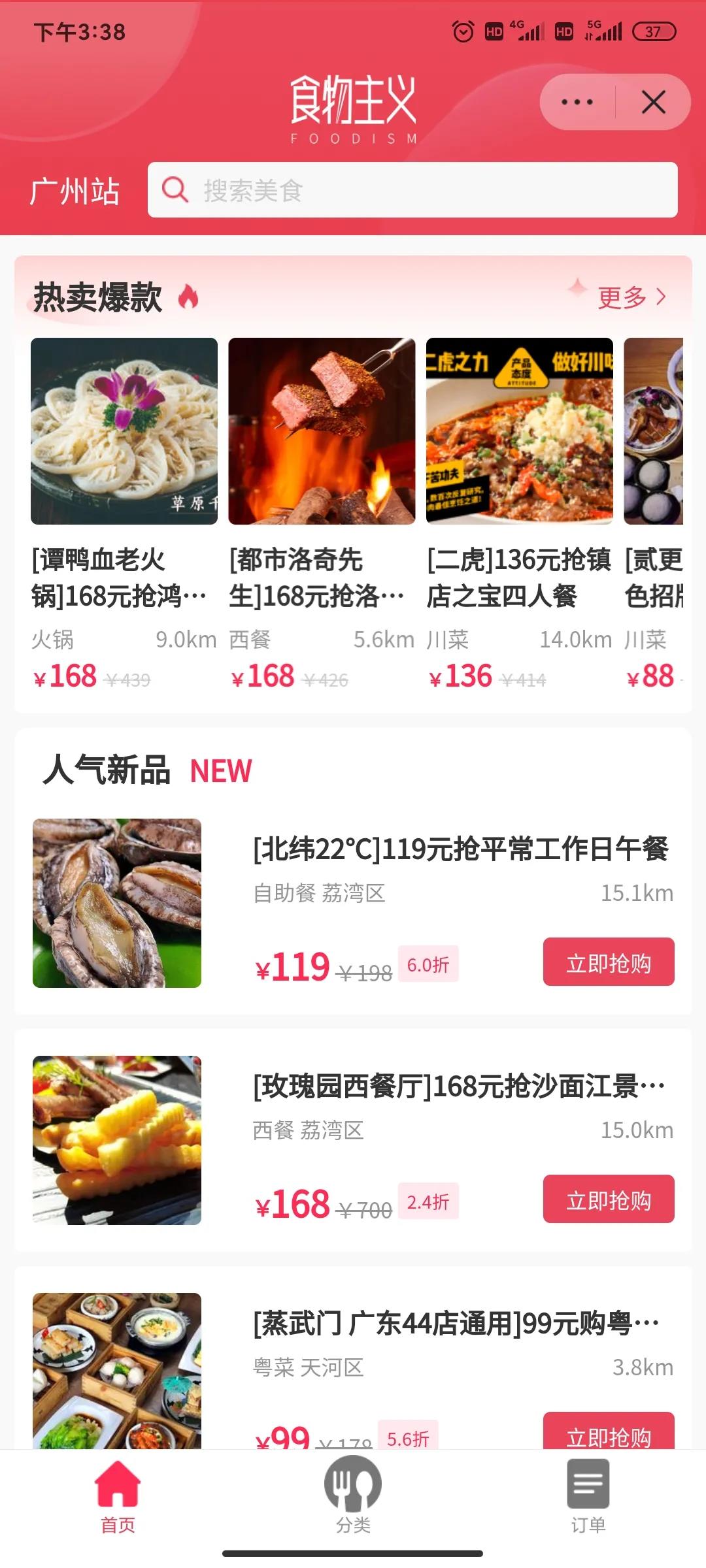Change the city from 广州站
This screenshot has width=706, height=1568.
75,191
